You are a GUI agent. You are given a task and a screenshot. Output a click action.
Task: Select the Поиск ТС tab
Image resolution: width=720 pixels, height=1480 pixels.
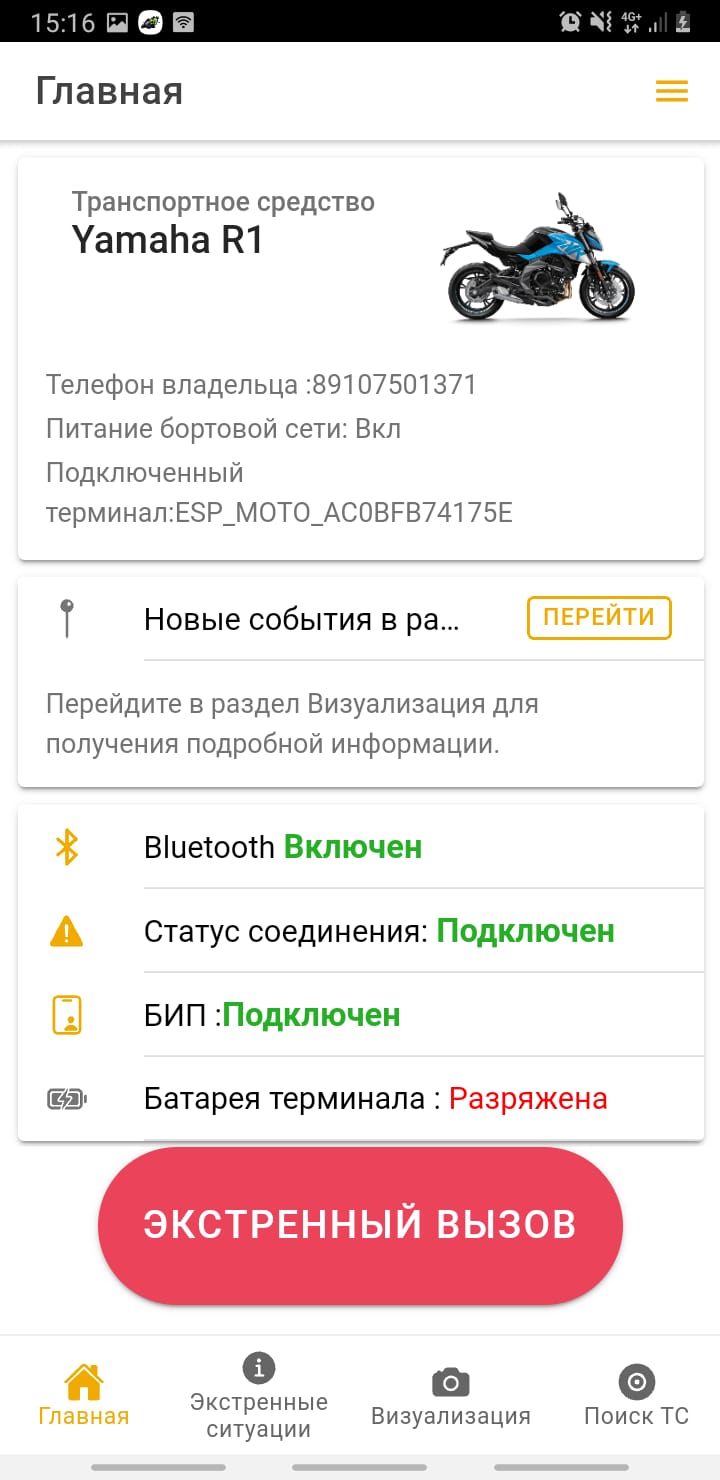pos(636,1396)
